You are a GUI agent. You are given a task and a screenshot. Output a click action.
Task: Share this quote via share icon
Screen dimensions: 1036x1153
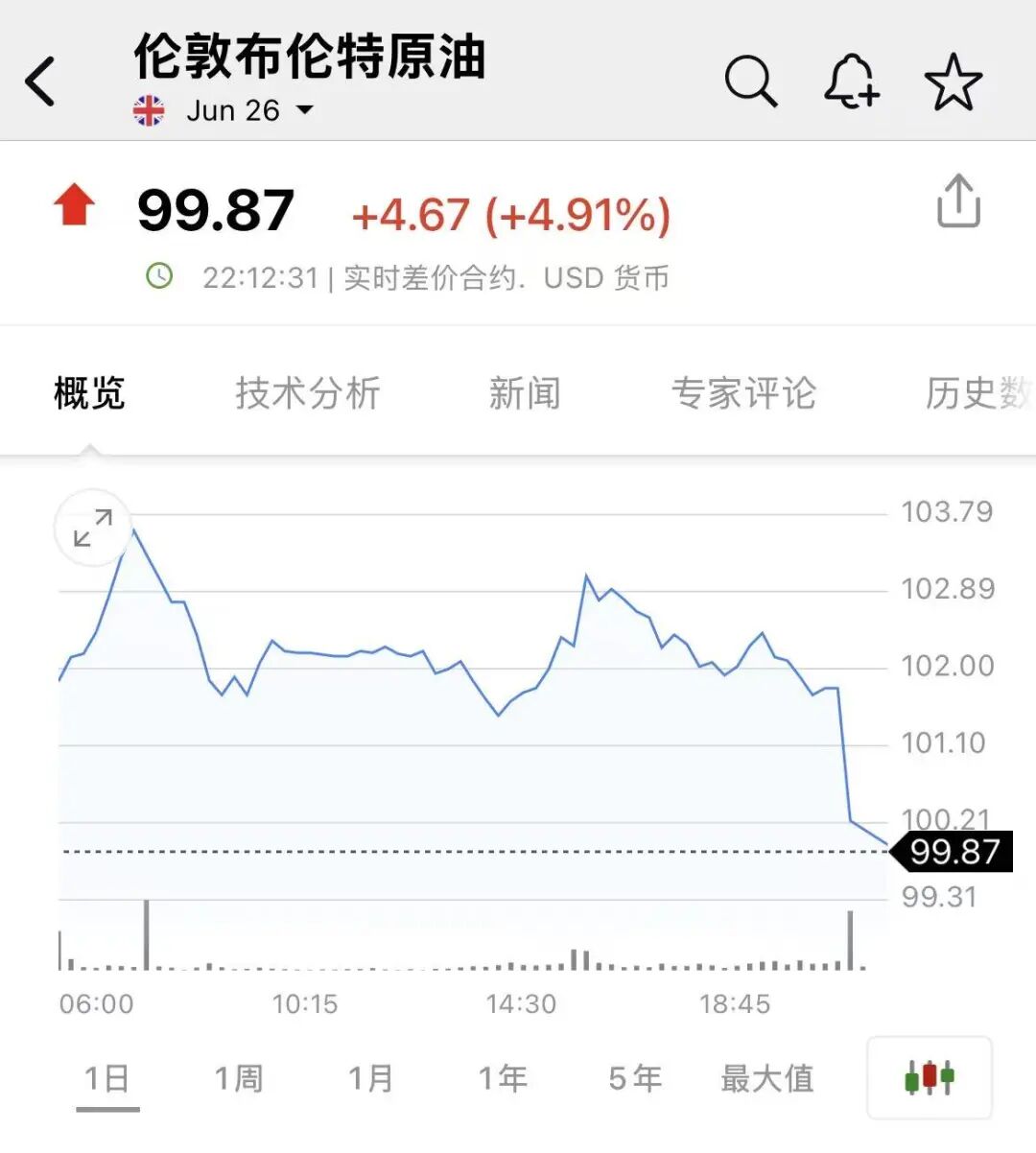coord(957,201)
